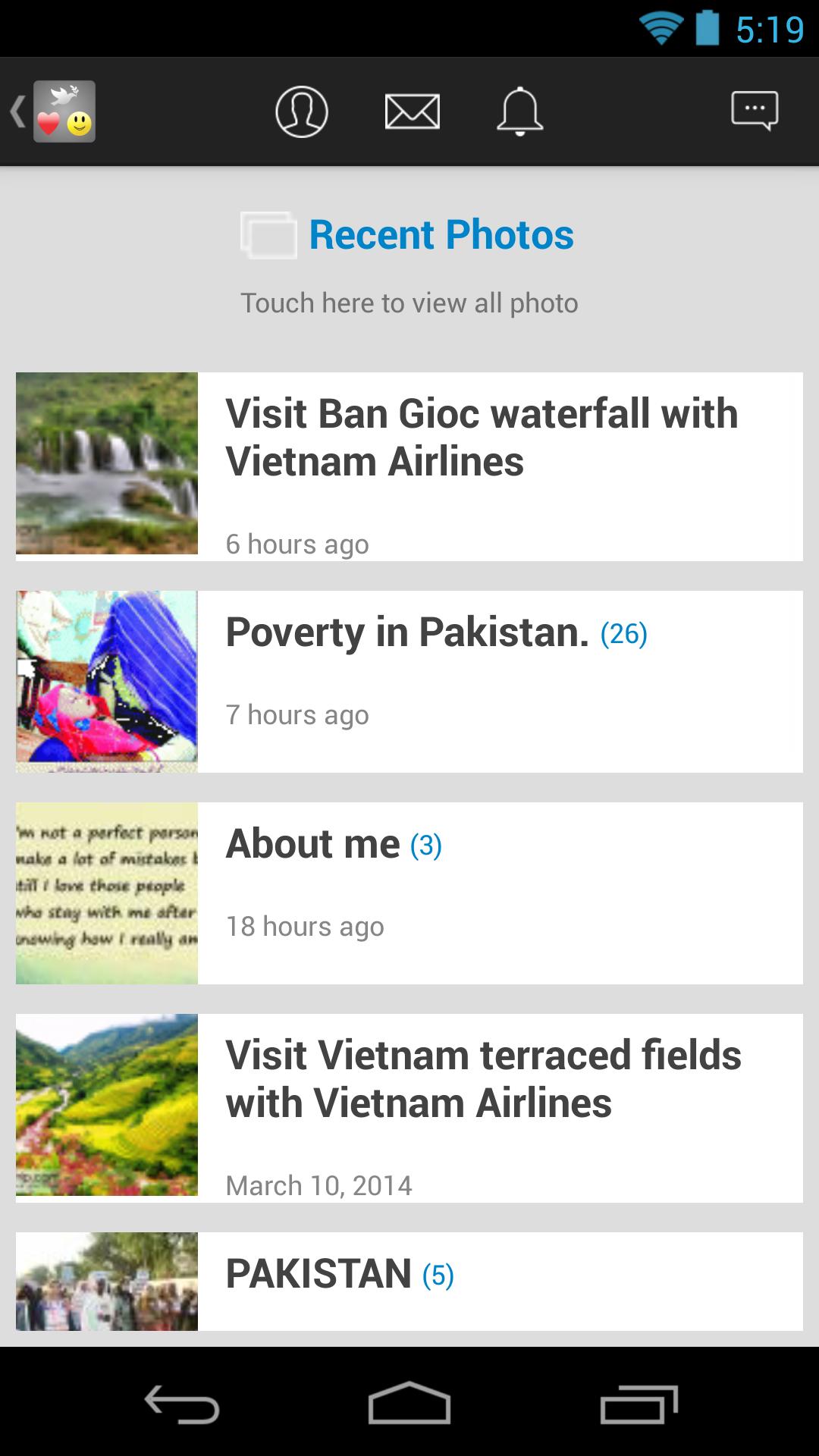Open the chat bubble icon
Viewport: 819px width, 1456px height.
754,112
